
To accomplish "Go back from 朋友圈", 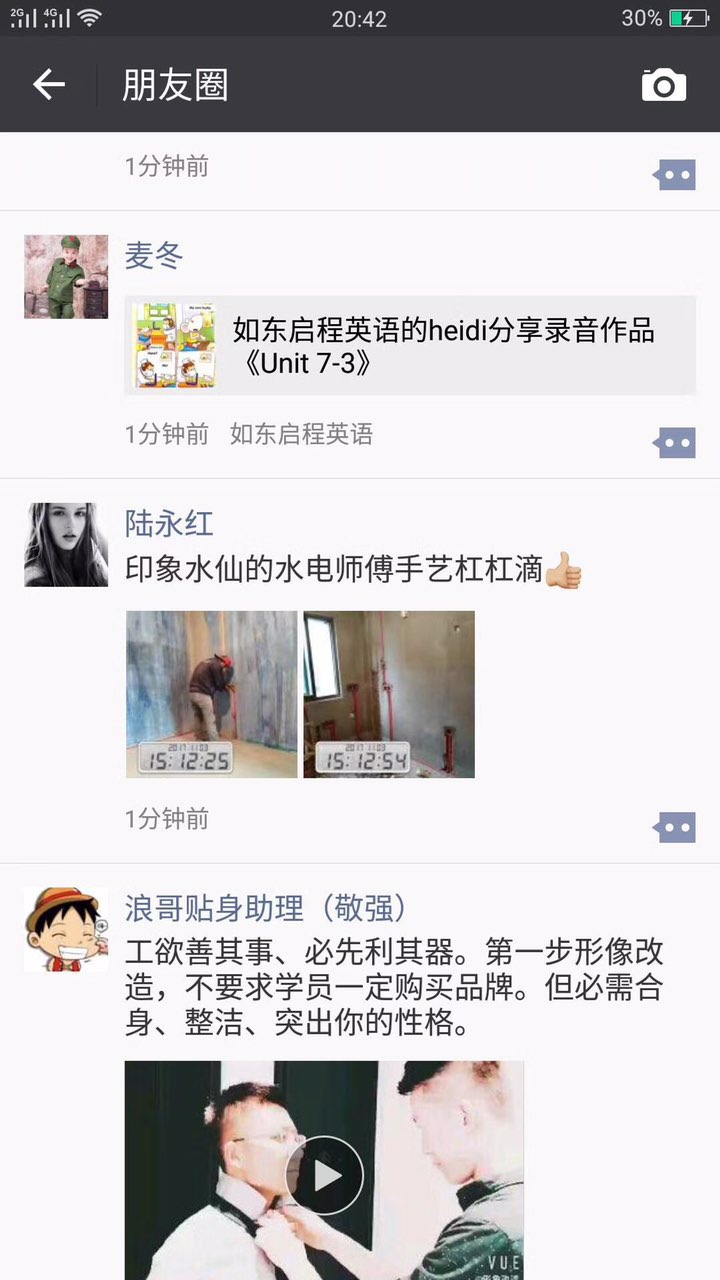I will (x=48, y=85).
